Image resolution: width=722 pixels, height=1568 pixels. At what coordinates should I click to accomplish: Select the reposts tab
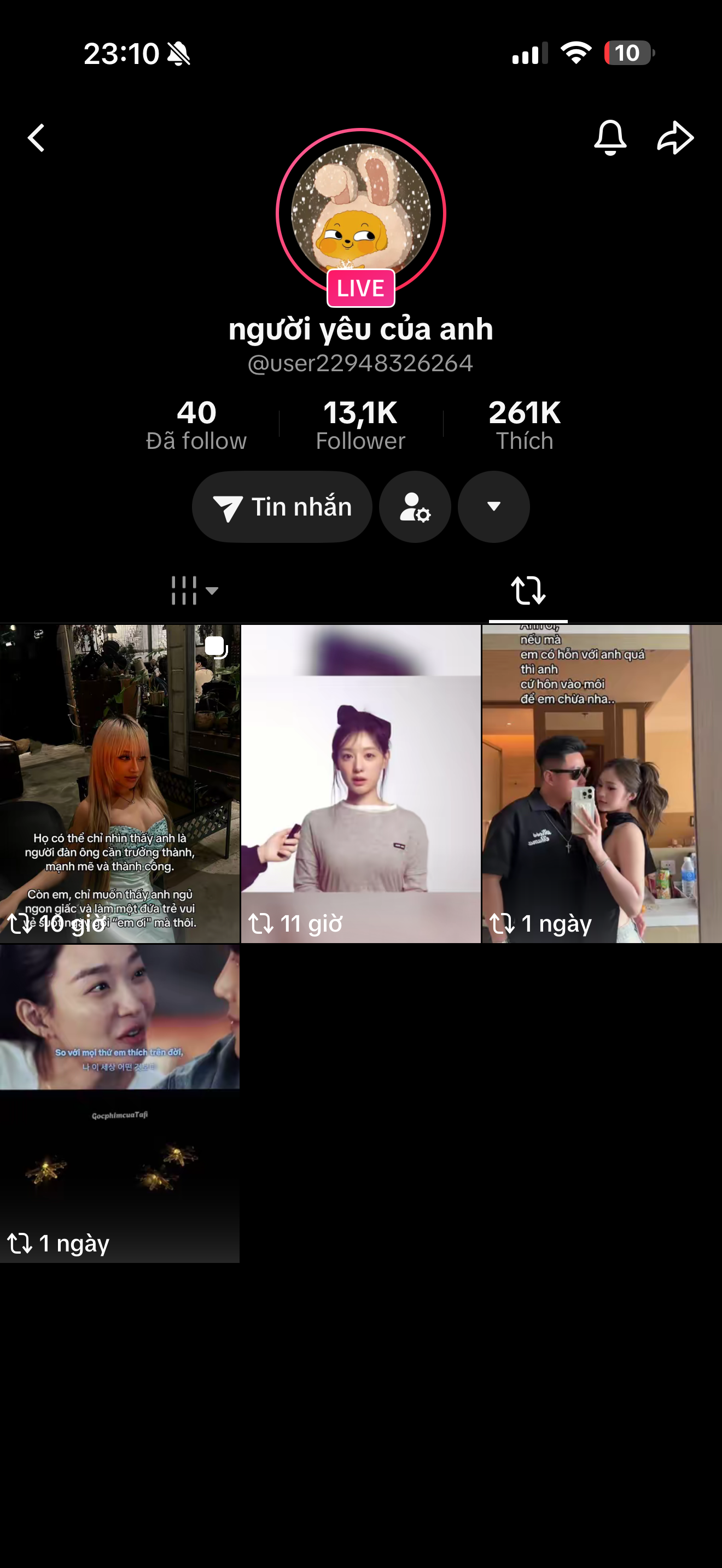click(528, 590)
